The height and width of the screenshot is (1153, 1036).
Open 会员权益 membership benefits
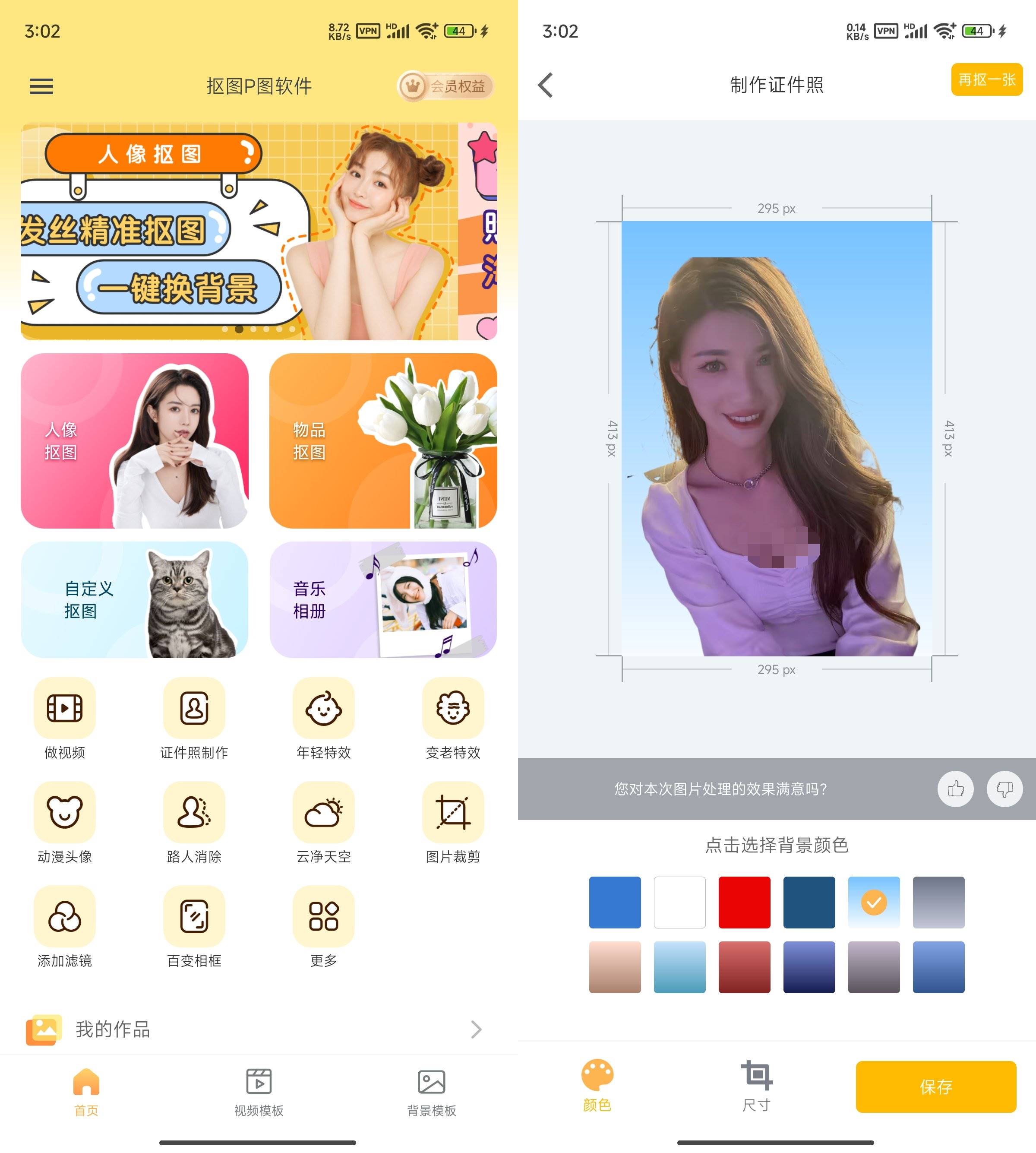[x=445, y=86]
